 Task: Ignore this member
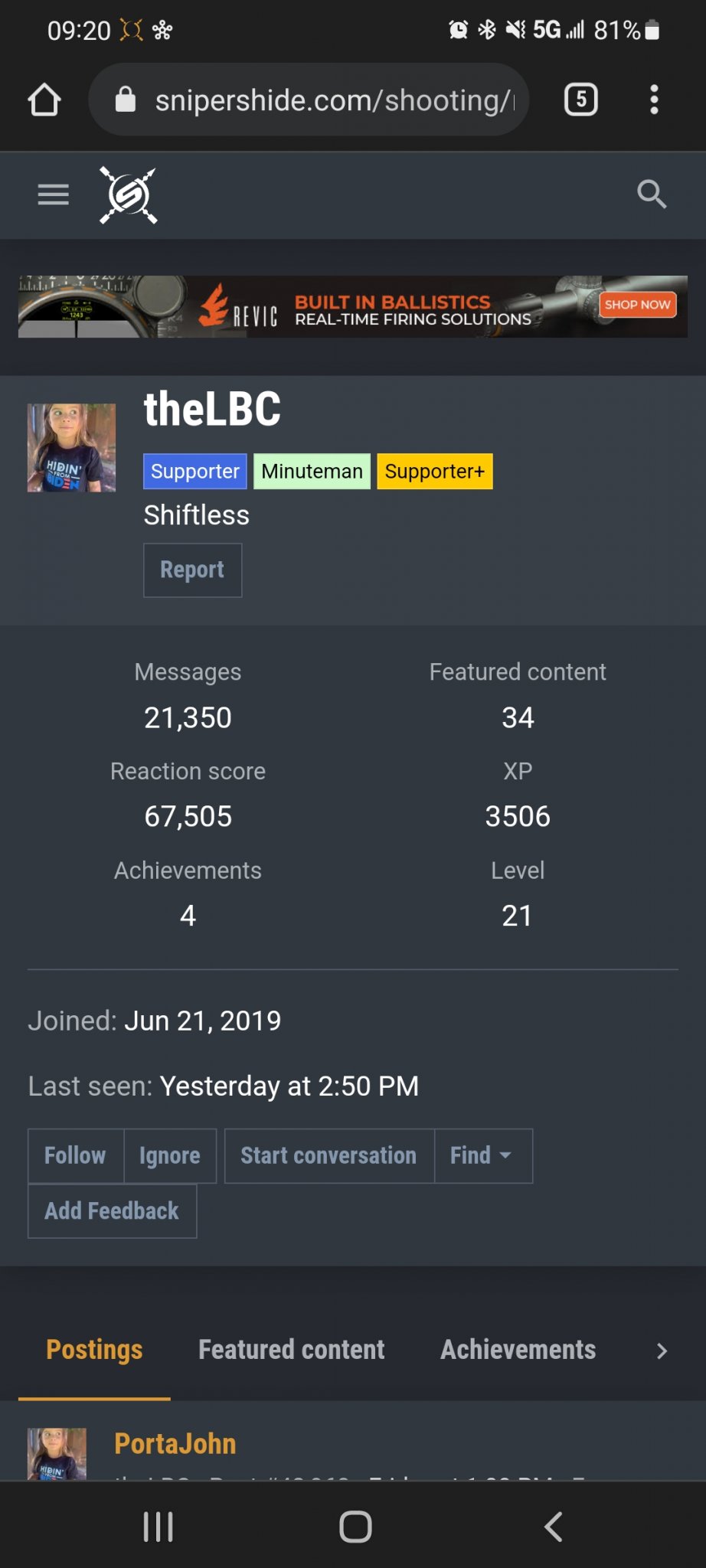click(x=170, y=1155)
